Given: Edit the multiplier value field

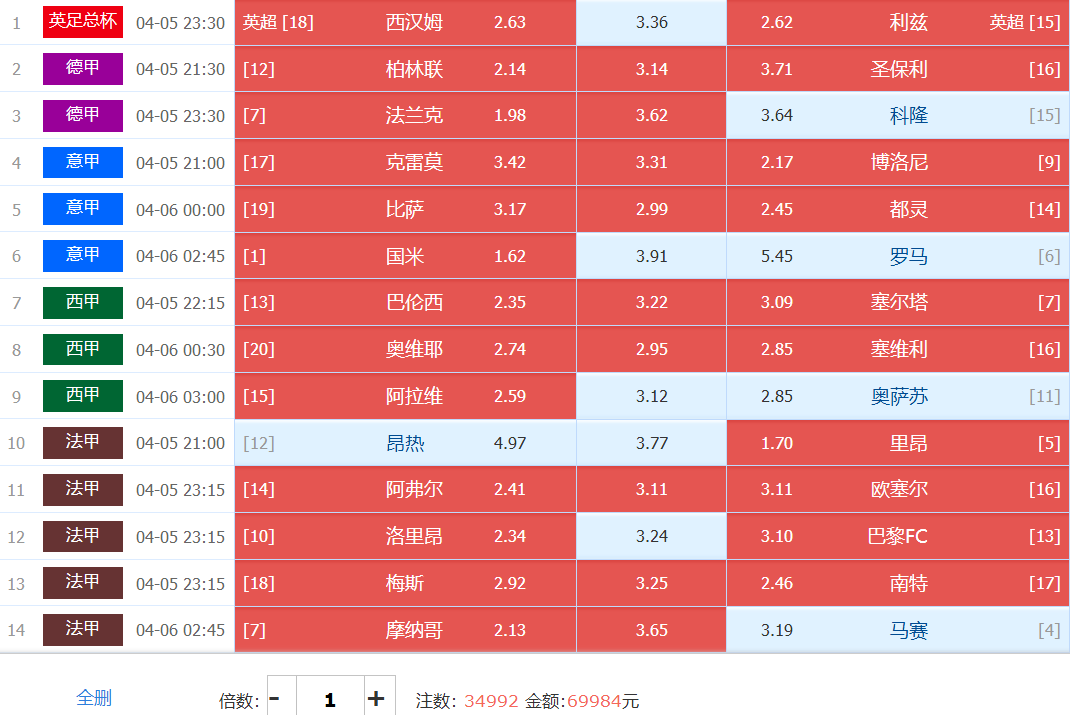Looking at the screenshot, I should click(329, 699).
